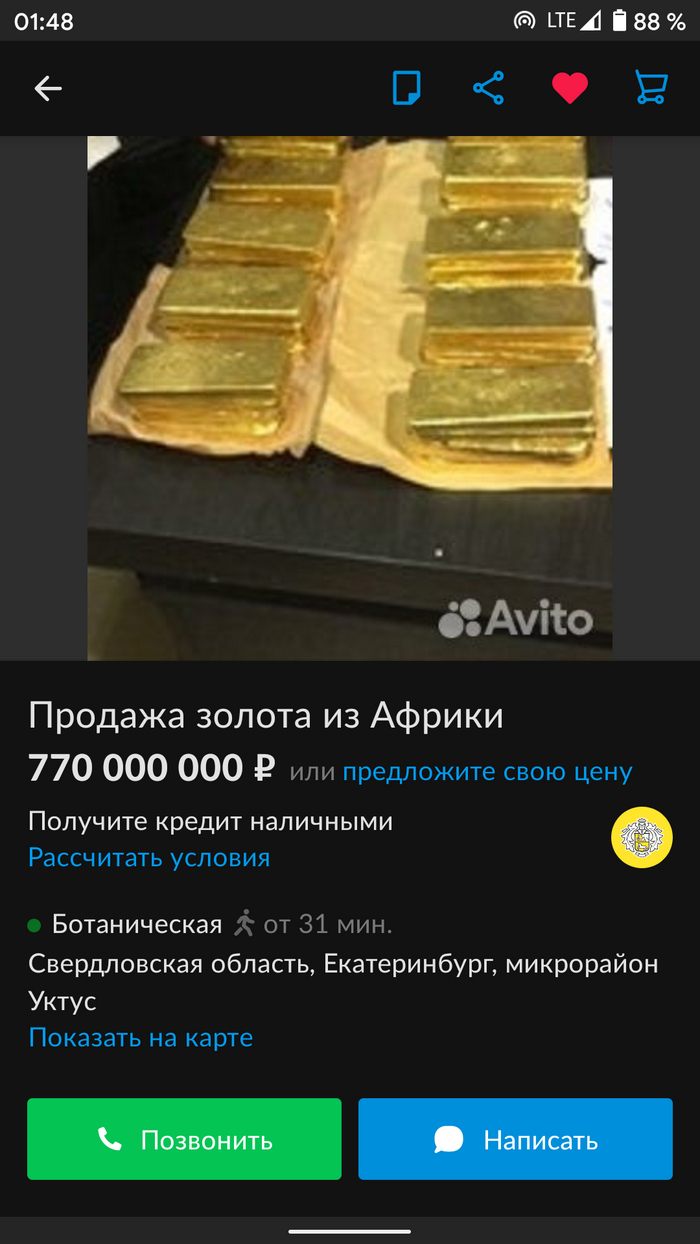The image size is (700, 1244).
Task: Open the 'Рассчитать условия' credit link
Action: point(149,858)
